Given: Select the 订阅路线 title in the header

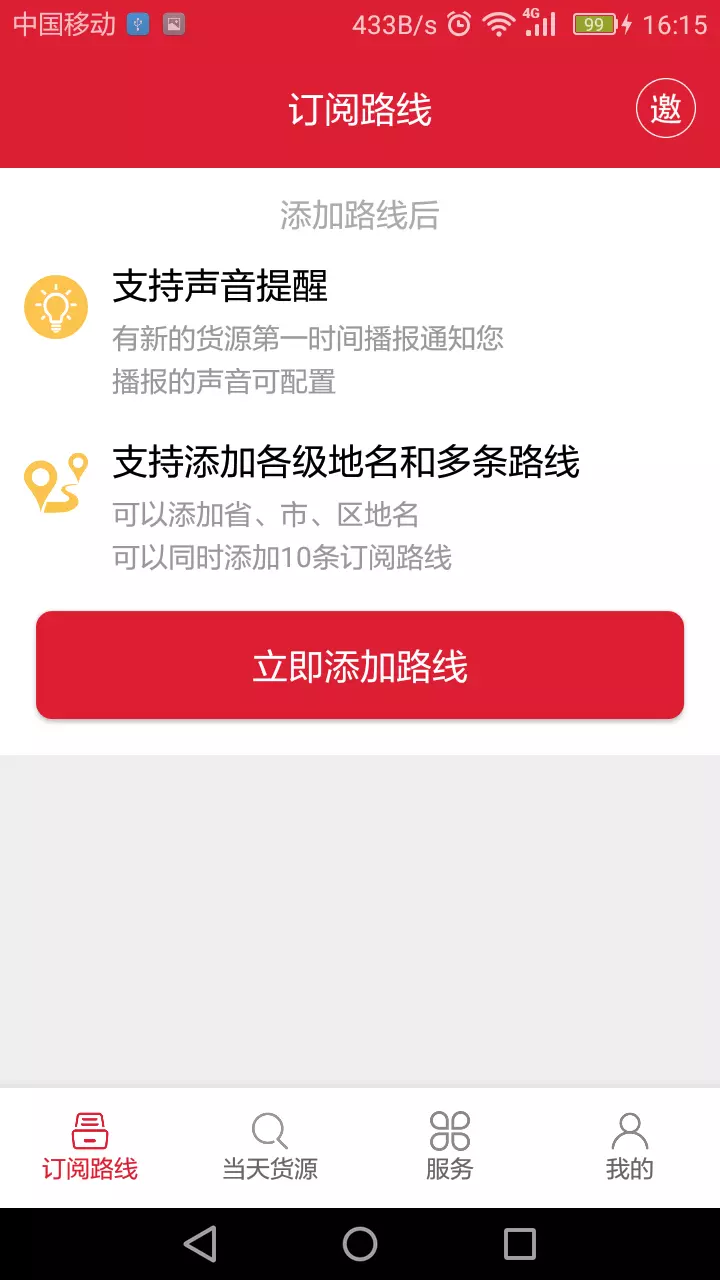Looking at the screenshot, I should pos(360,110).
